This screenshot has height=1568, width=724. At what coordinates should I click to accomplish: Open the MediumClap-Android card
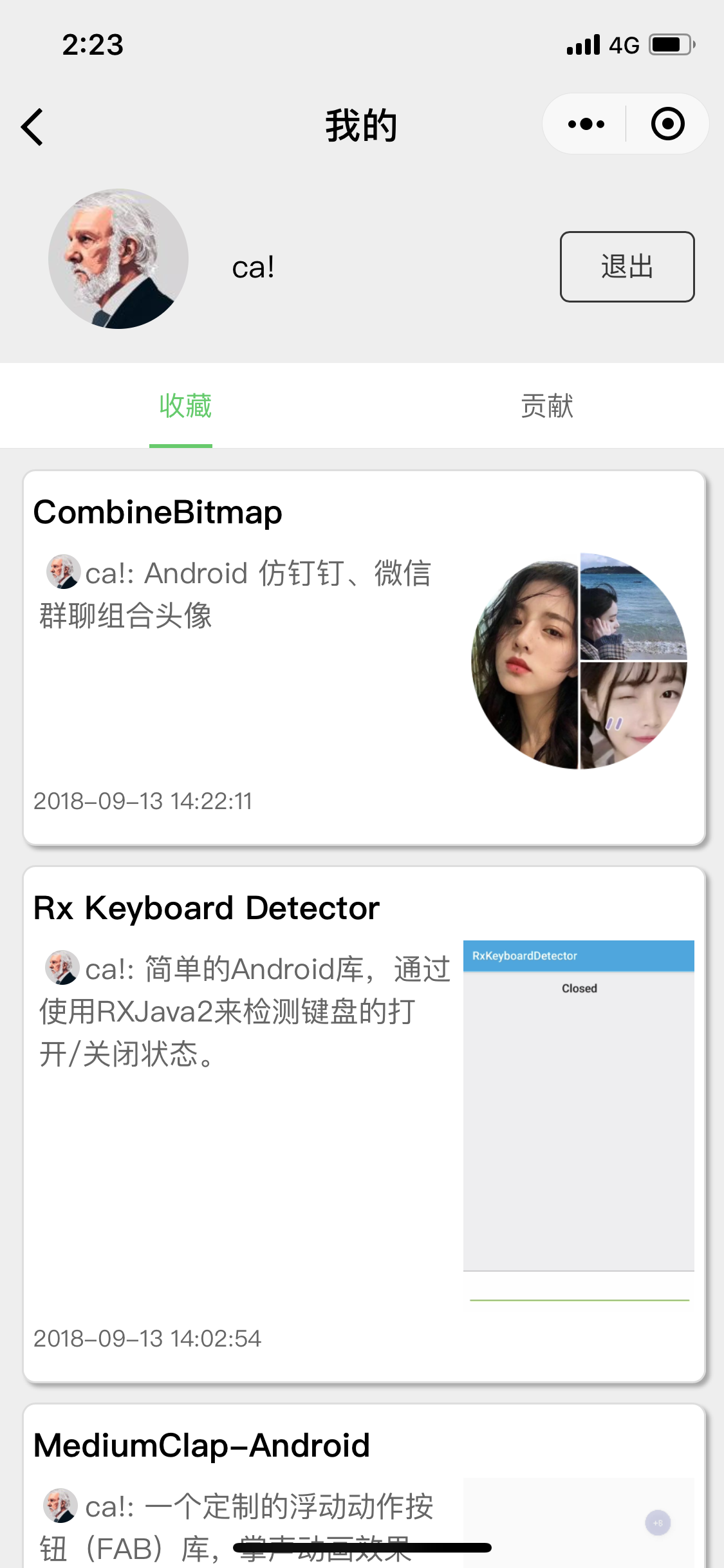coord(364,1486)
